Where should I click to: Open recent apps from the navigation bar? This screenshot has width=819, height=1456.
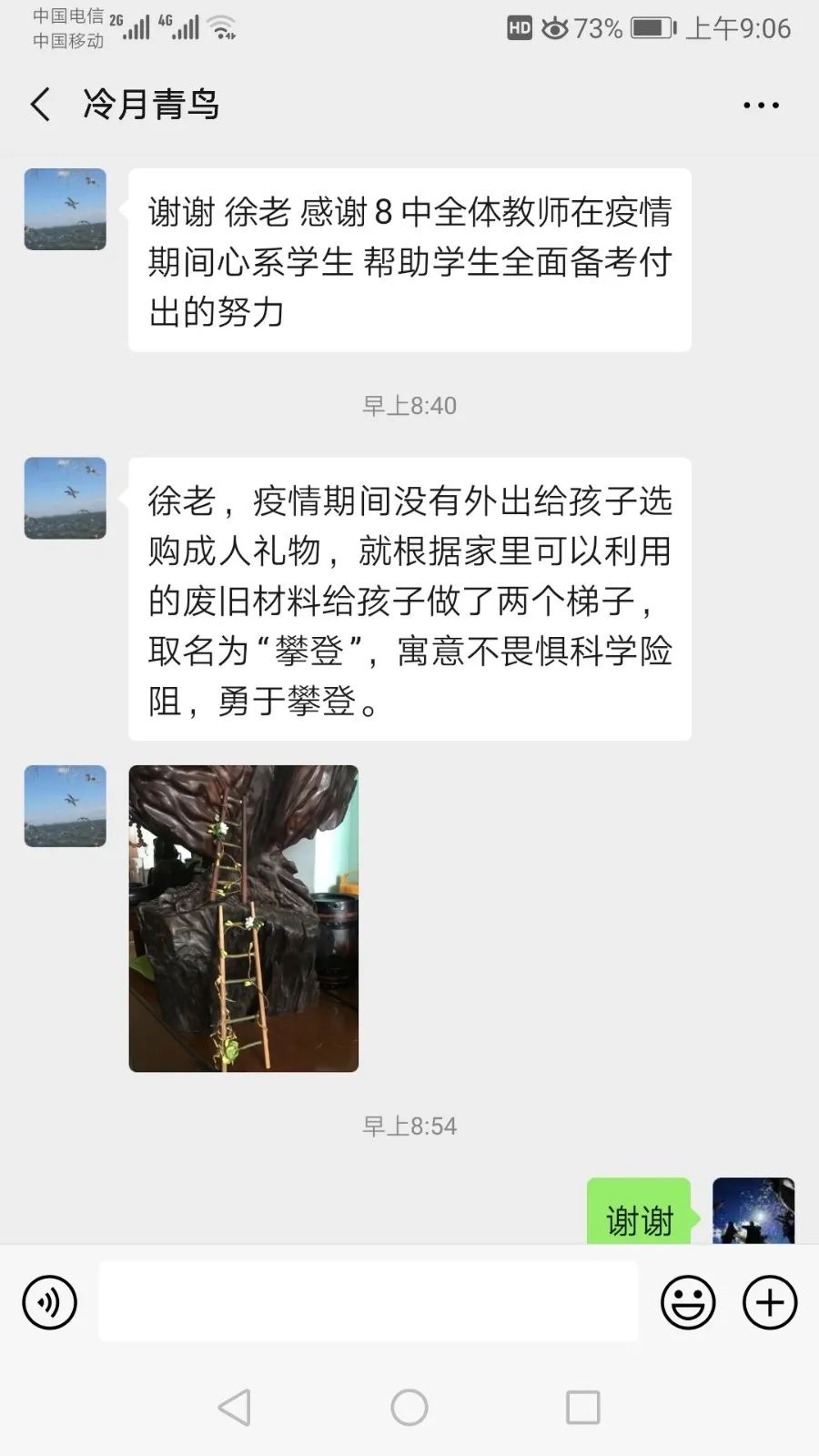click(583, 1407)
